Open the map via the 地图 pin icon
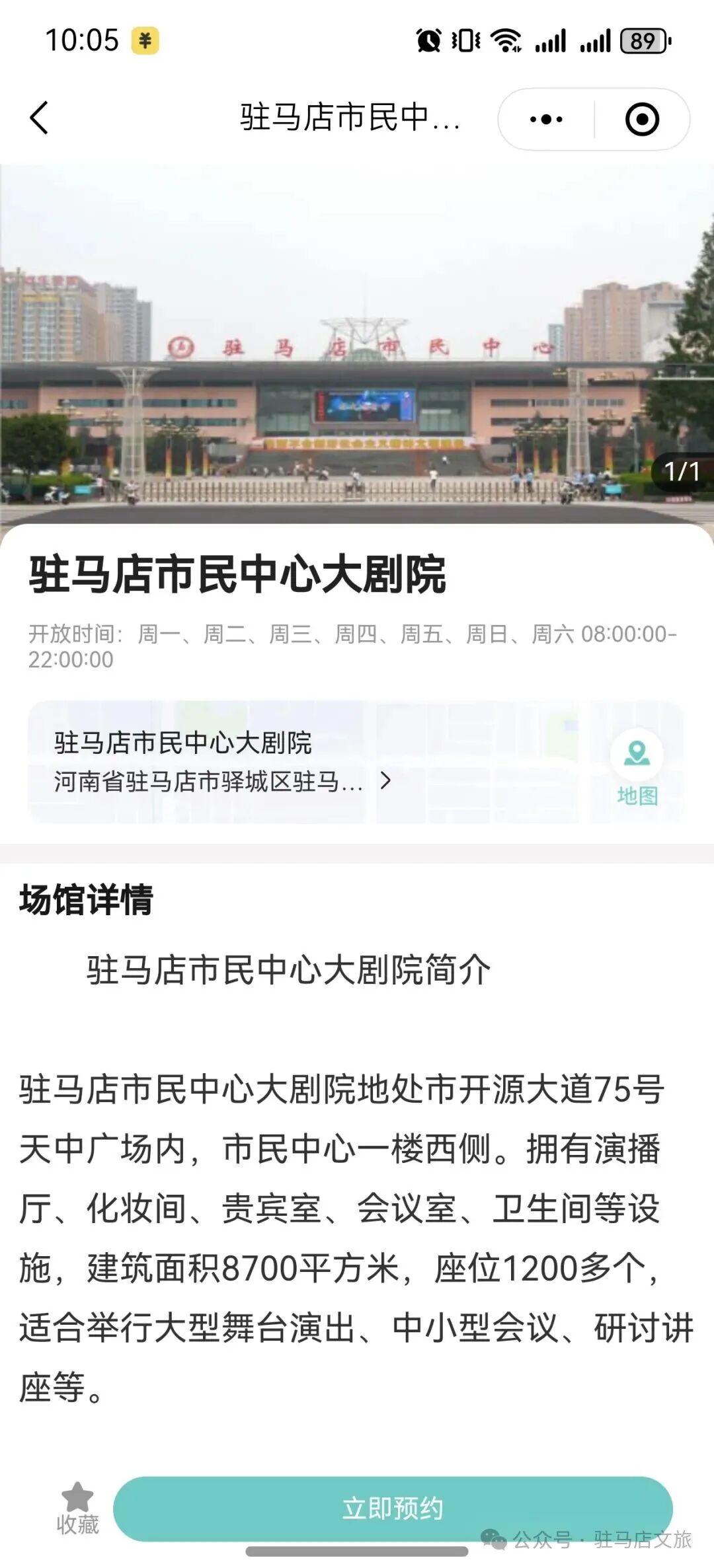714x1568 pixels. 636,753
